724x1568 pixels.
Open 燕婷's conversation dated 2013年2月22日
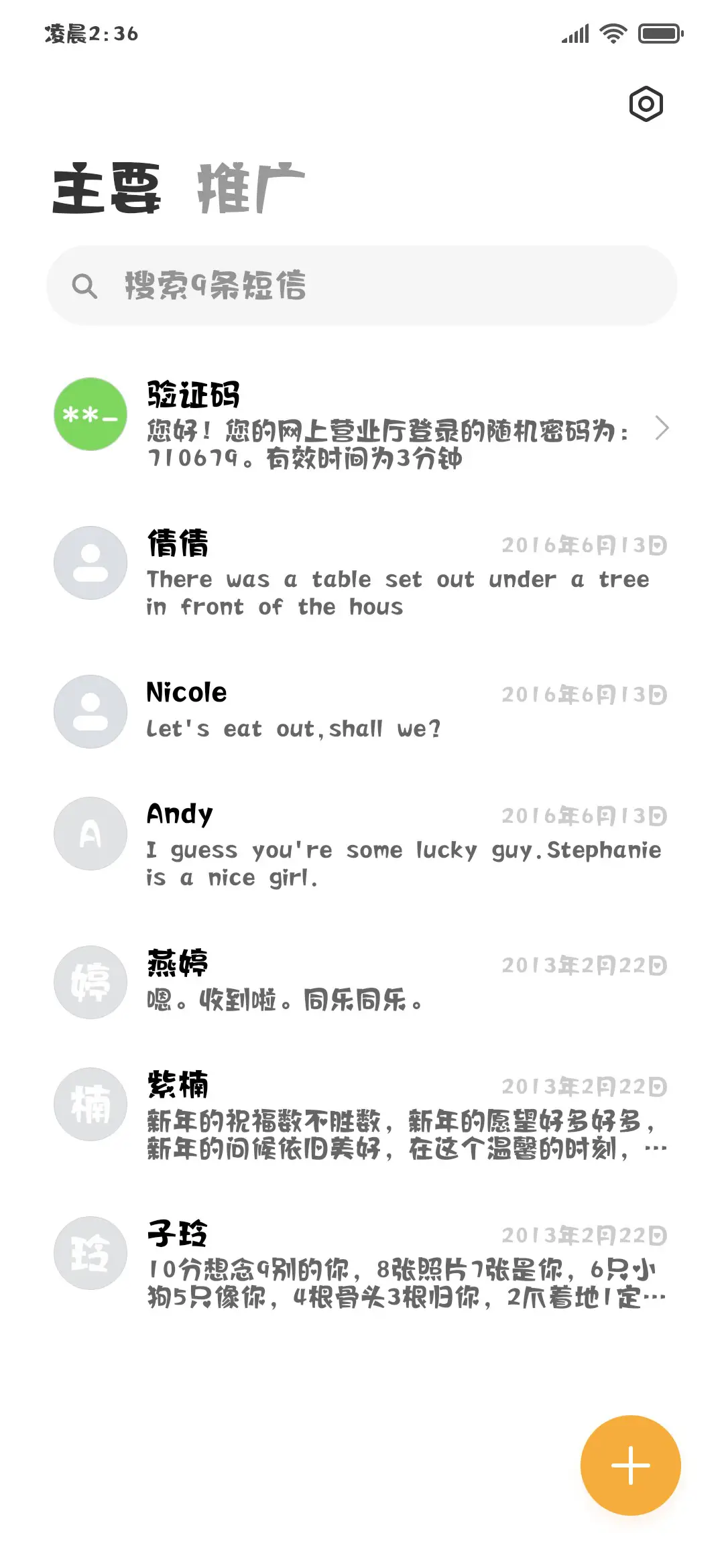tap(369, 982)
